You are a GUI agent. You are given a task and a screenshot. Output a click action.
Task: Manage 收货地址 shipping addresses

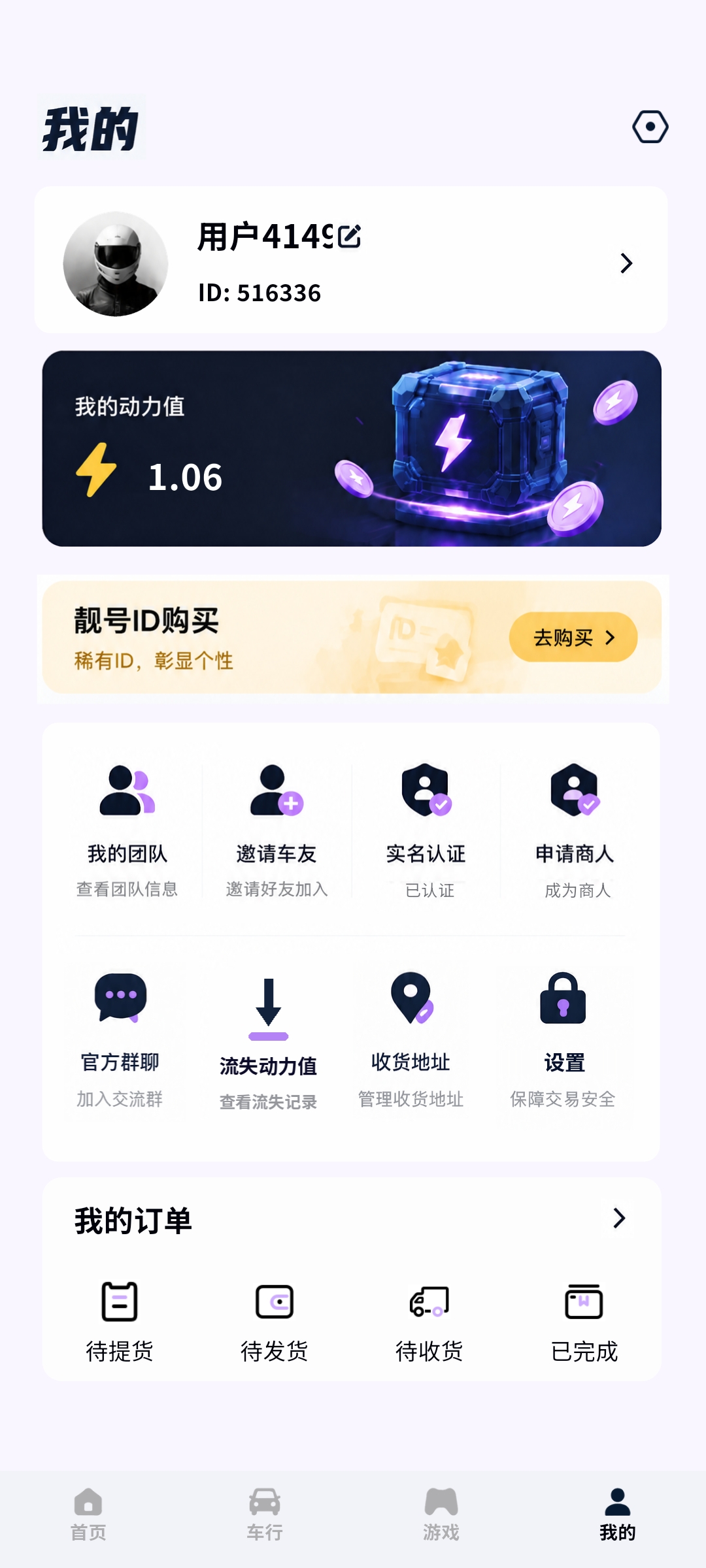pos(411,1040)
